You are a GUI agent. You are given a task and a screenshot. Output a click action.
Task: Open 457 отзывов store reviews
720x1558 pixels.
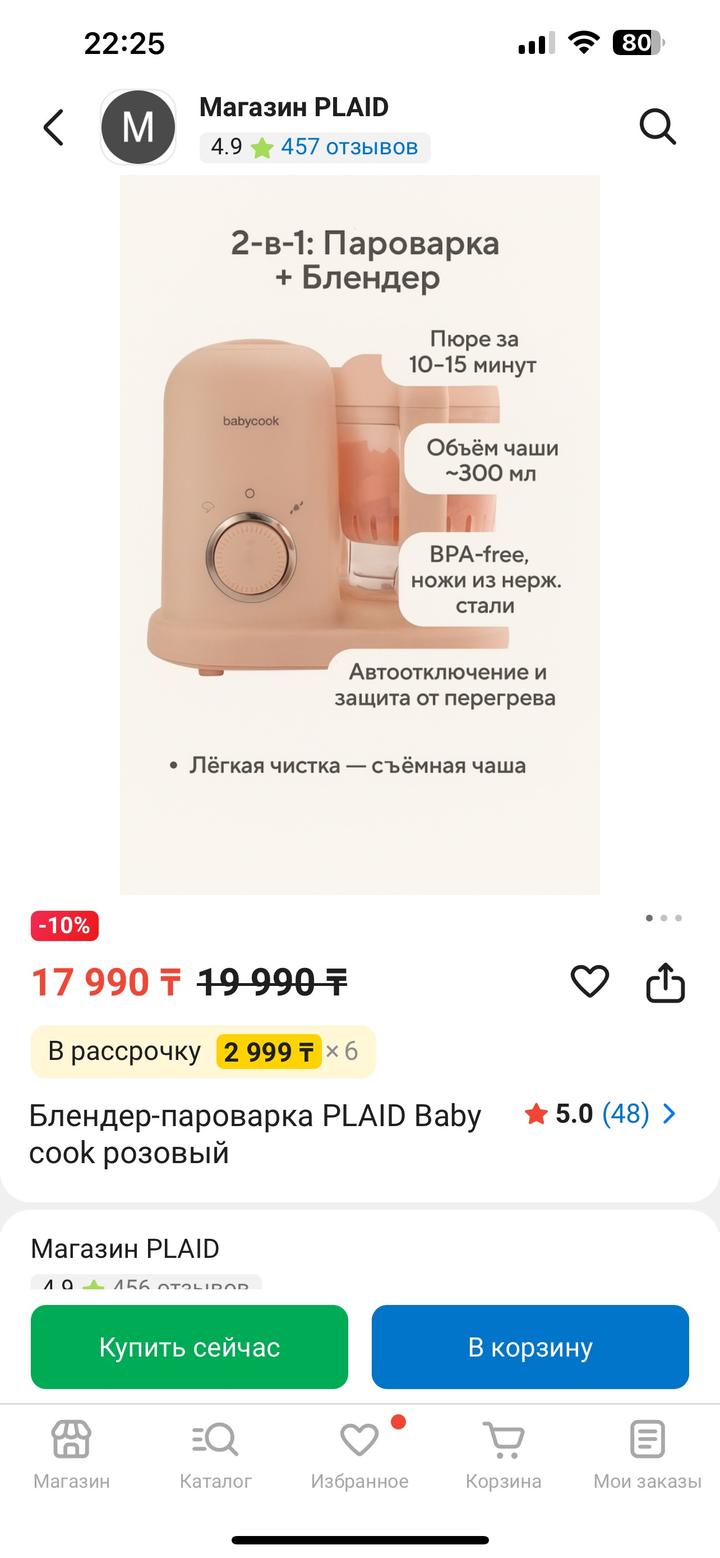(x=348, y=147)
